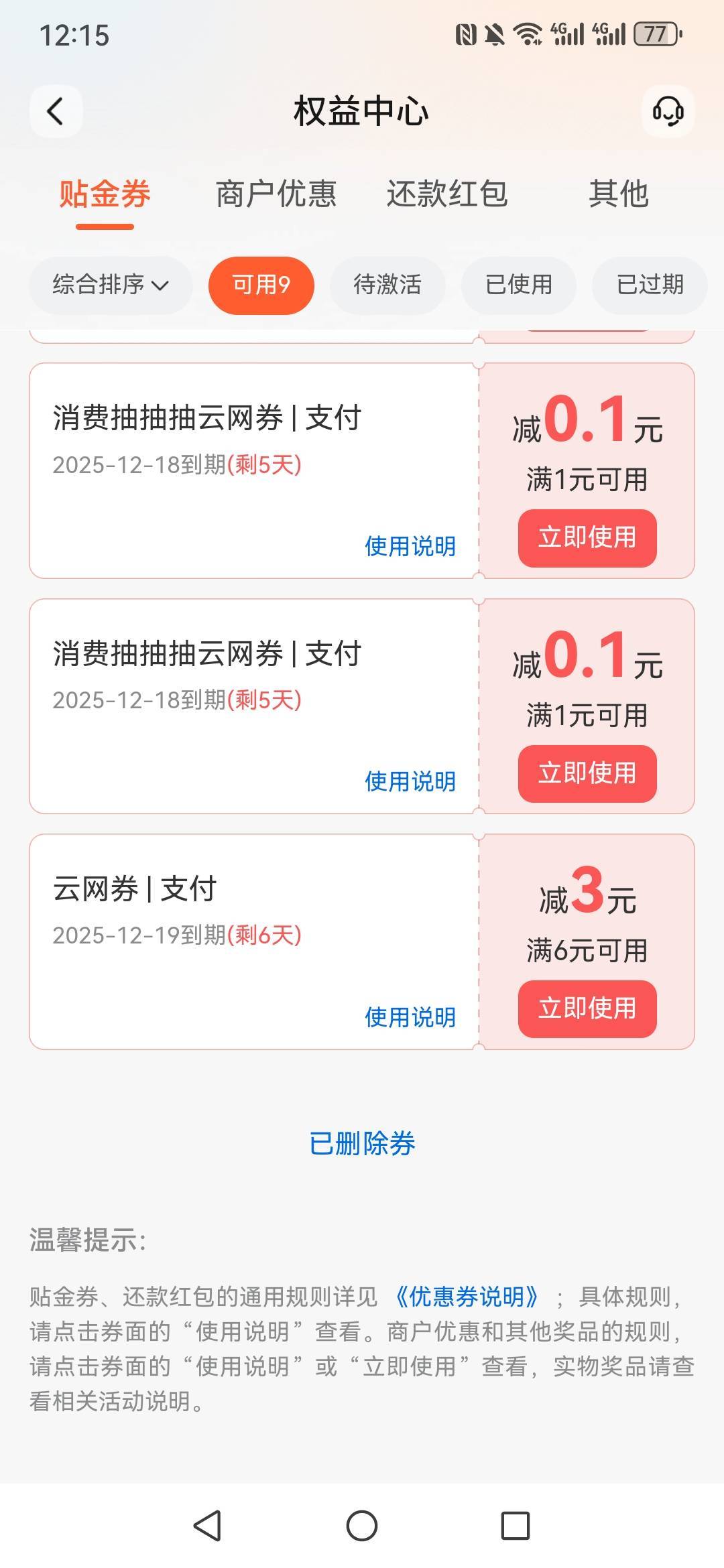This screenshot has width=724, height=1568.
Task: Filter coupons by 待激活
Action: click(x=387, y=285)
